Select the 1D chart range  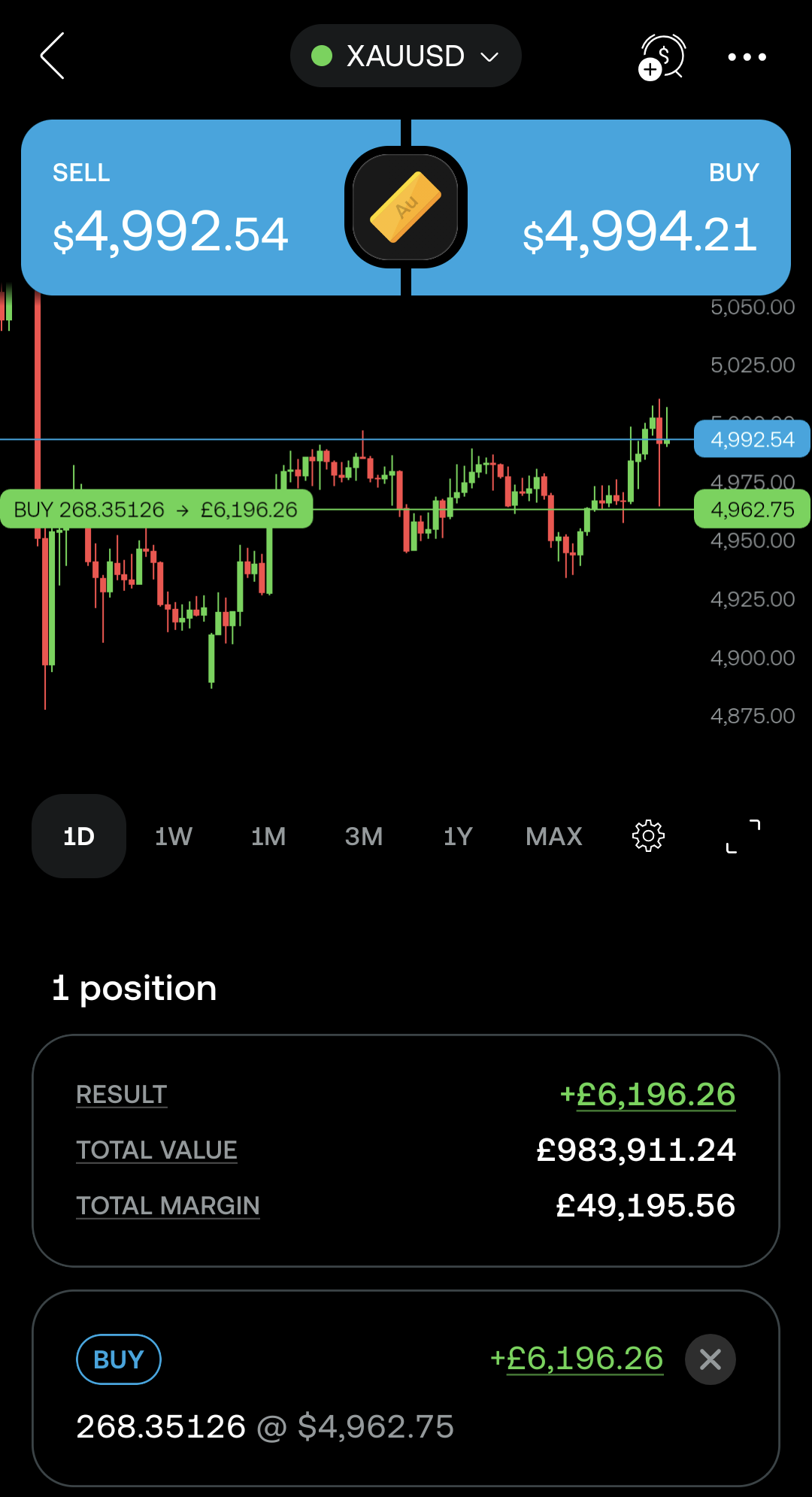[79, 836]
